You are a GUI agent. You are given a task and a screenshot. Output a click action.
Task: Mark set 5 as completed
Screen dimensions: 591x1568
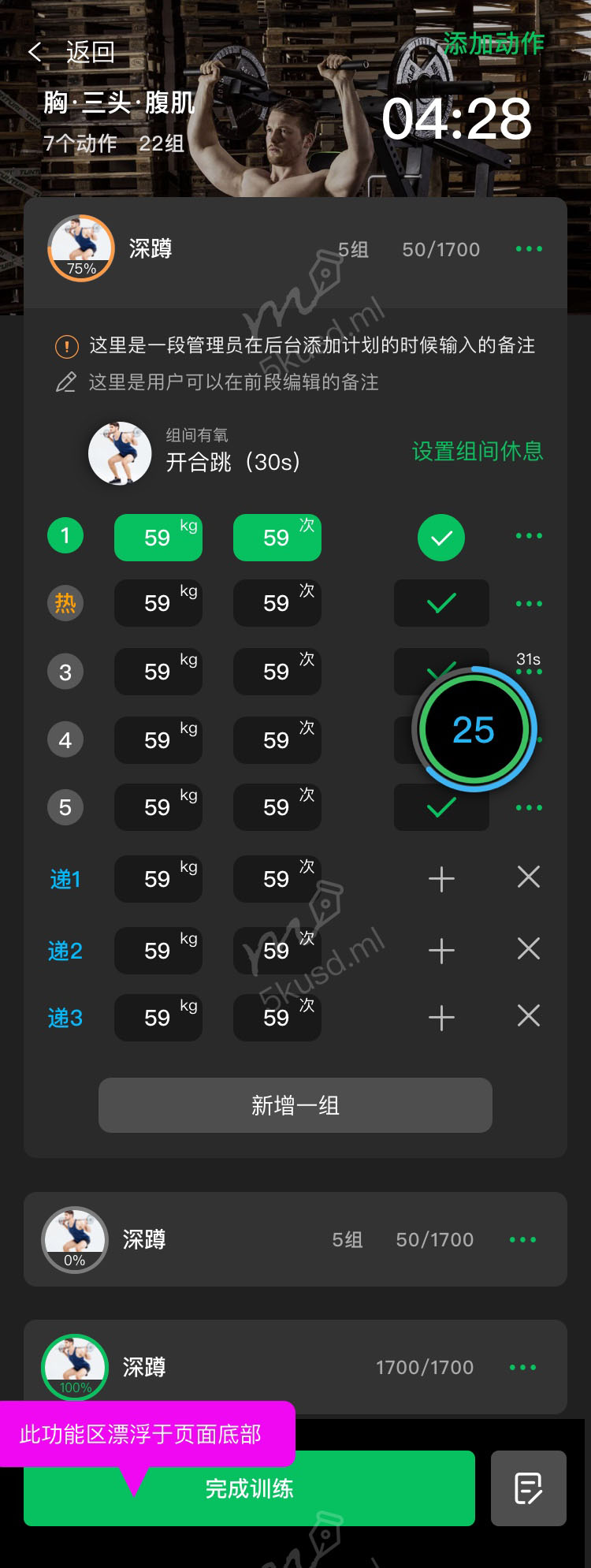tap(441, 807)
